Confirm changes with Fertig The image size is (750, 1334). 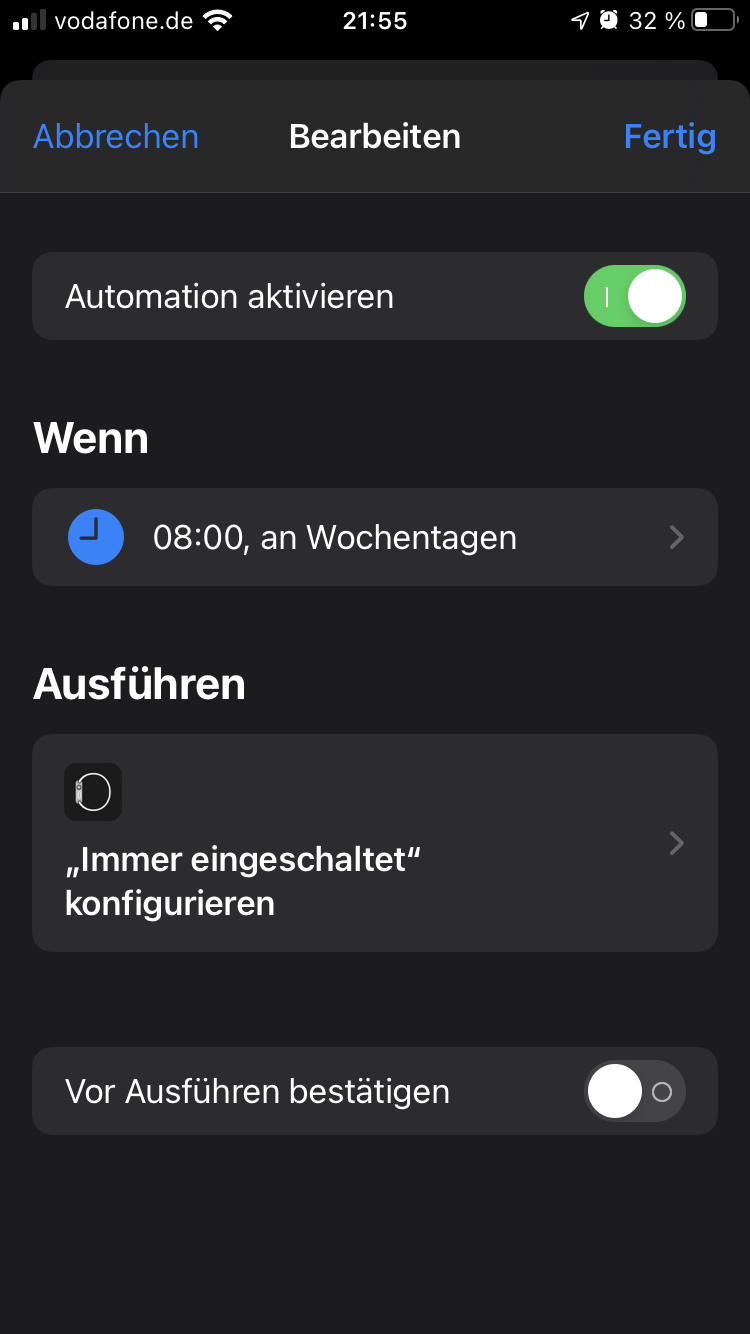(x=669, y=136)
